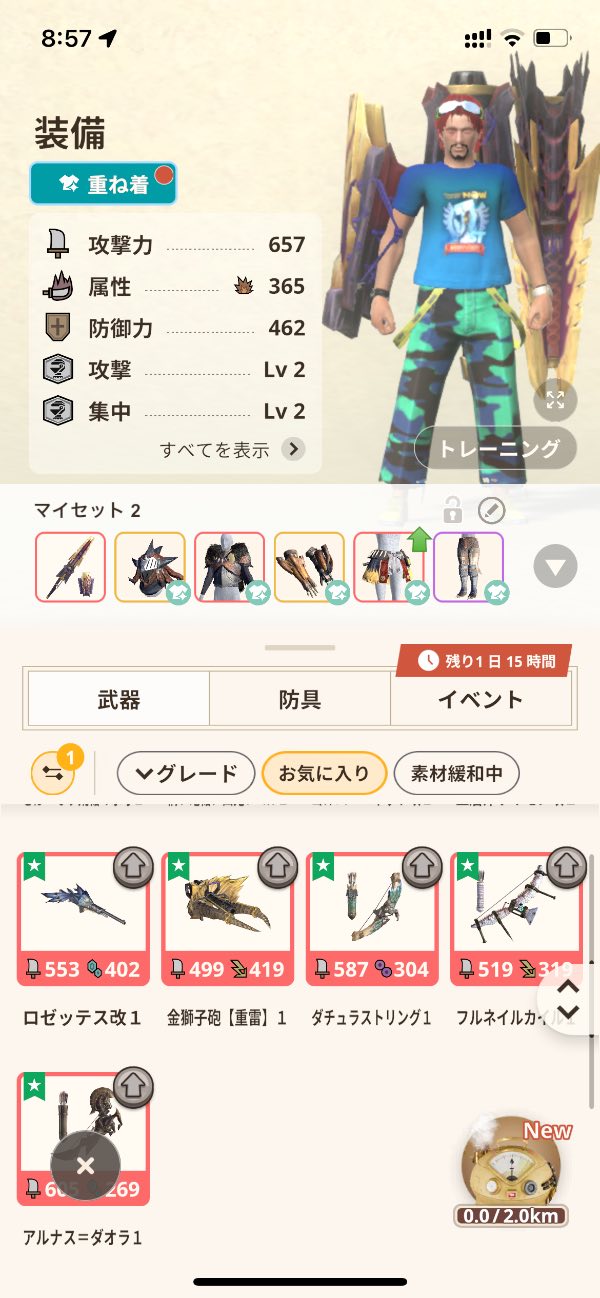Expand the loadout list dropdown arrow
Screen dimensions: 600x1298
click(x=555, y=568)
